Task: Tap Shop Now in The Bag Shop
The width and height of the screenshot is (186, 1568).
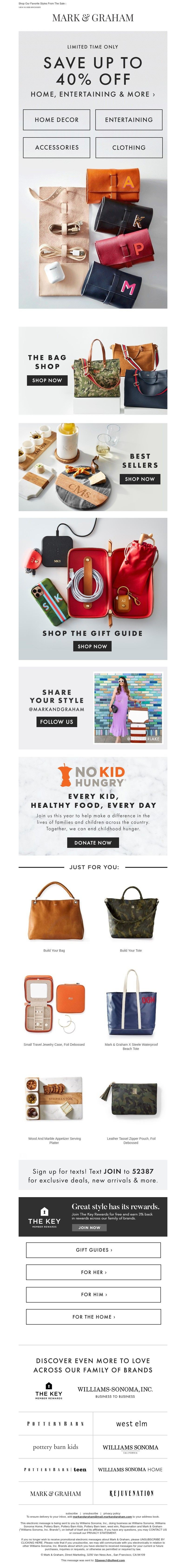Action: [x=47, y=380]
